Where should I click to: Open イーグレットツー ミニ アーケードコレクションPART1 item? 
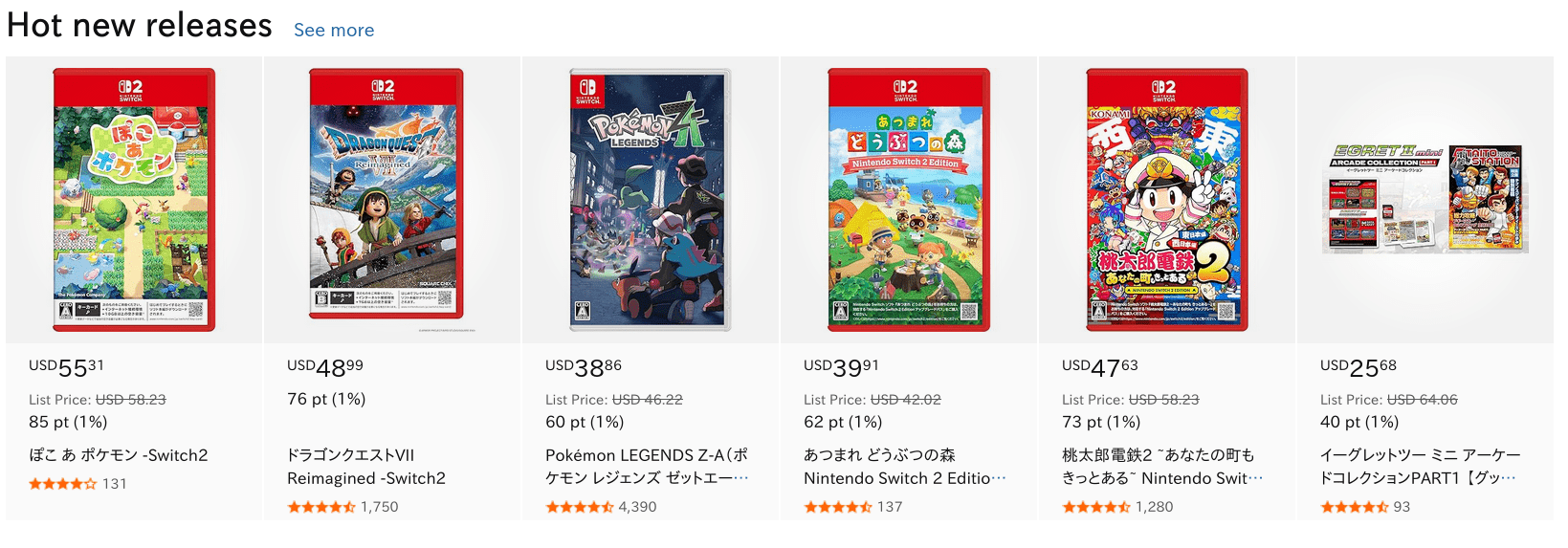pos(1420,467)
